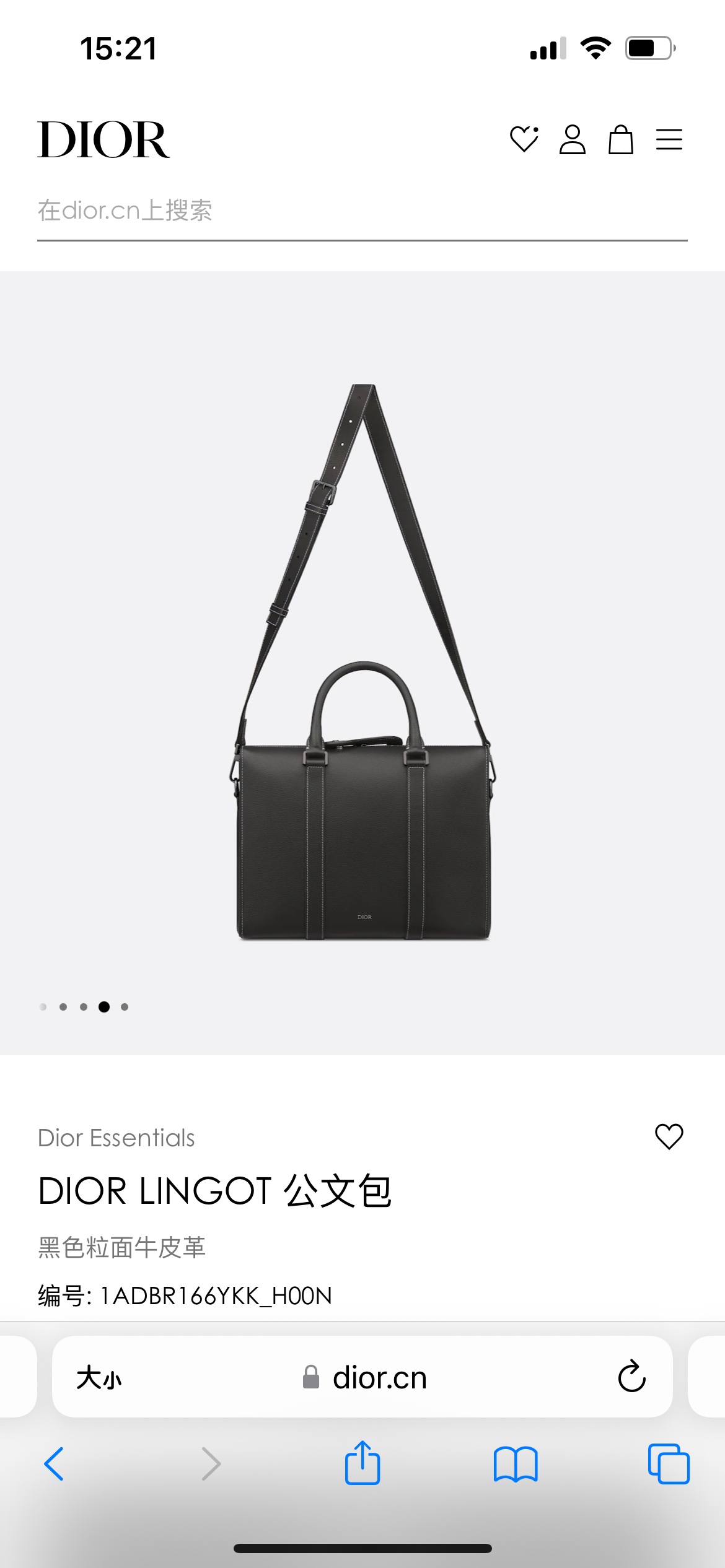
Task: Reload the dior.cn page
Action: point(631,1377)
